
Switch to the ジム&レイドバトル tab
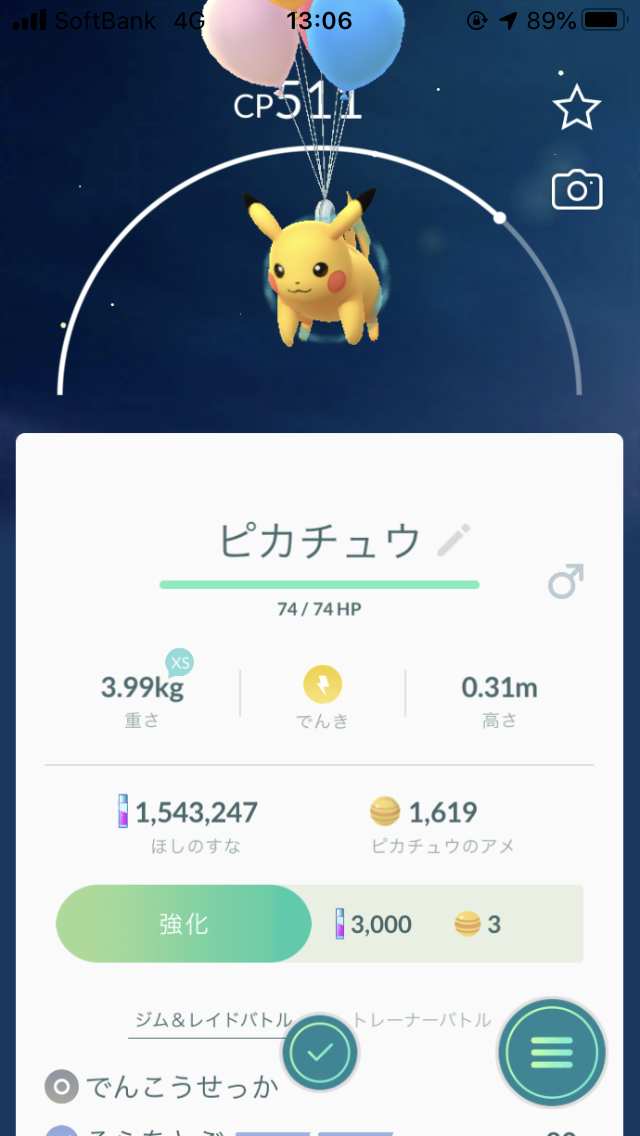coord(213,1020)
